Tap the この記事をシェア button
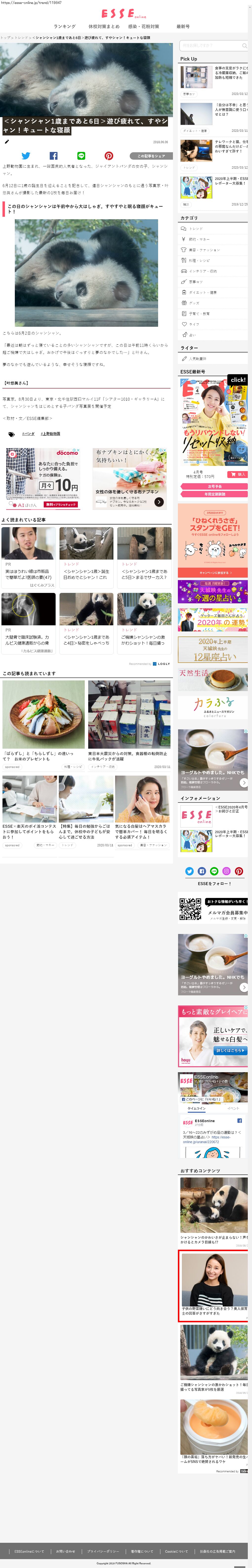This screenshot has width=252, height=1568. pos(151,156)
